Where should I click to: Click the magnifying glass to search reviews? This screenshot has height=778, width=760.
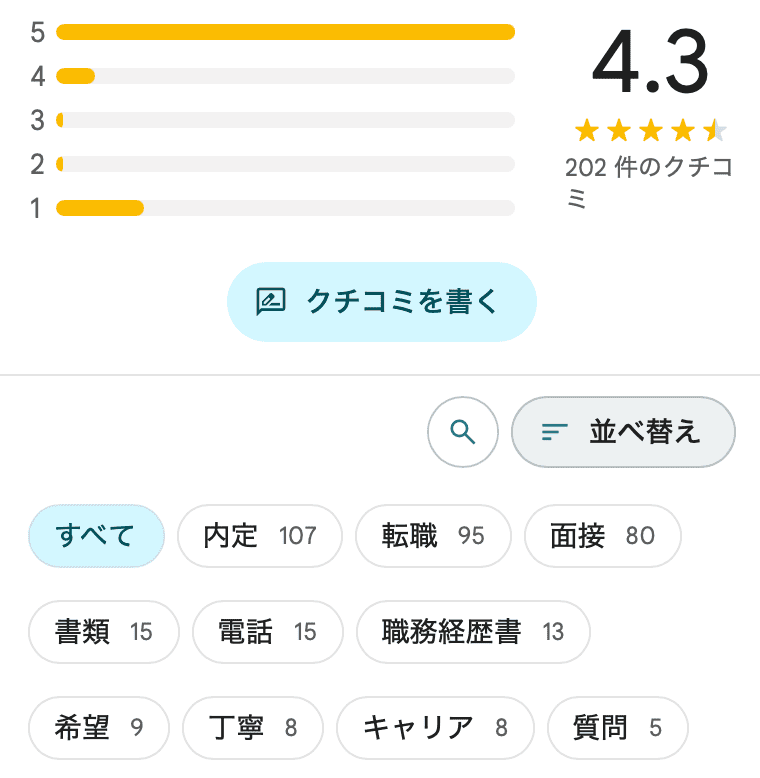[462, 432]
